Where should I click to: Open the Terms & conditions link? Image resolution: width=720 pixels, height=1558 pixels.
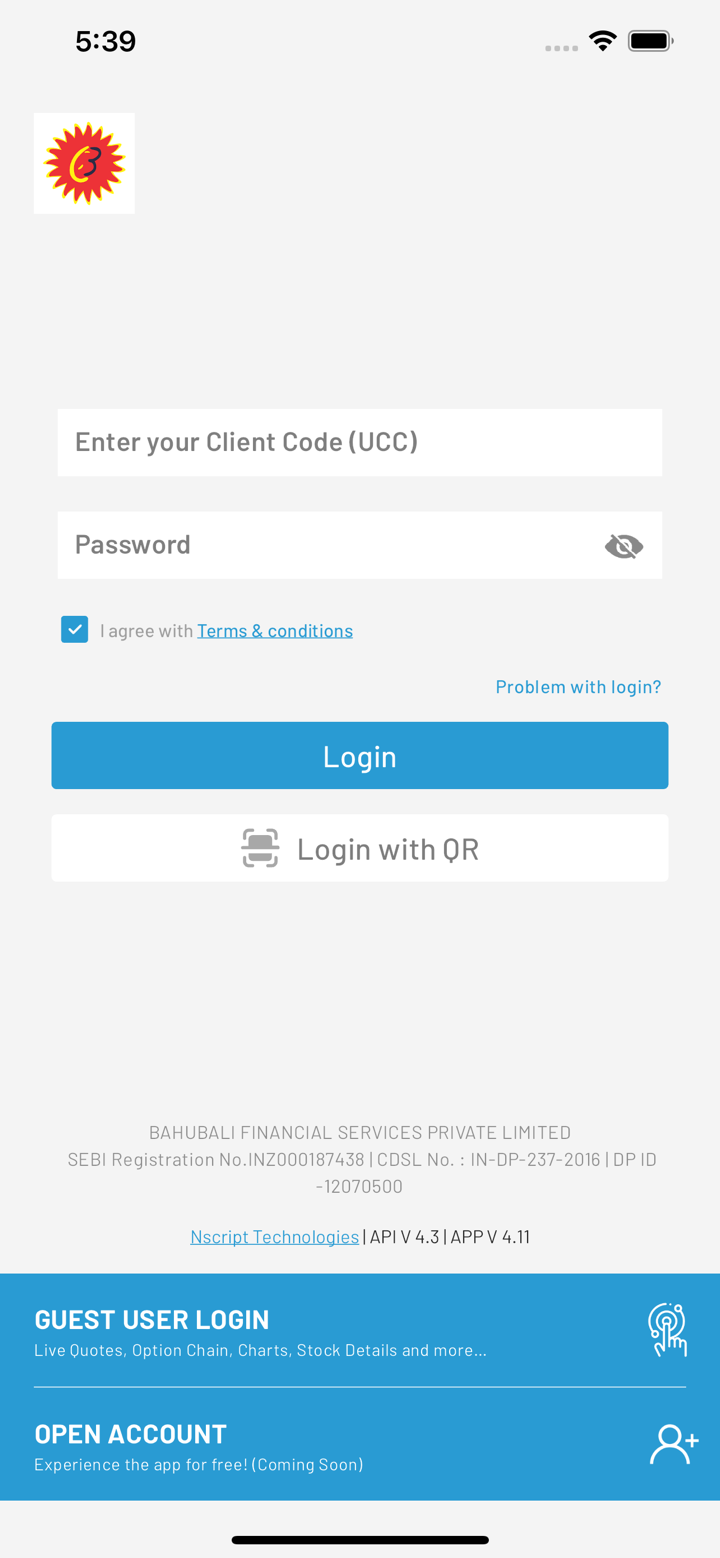[275, 631]
